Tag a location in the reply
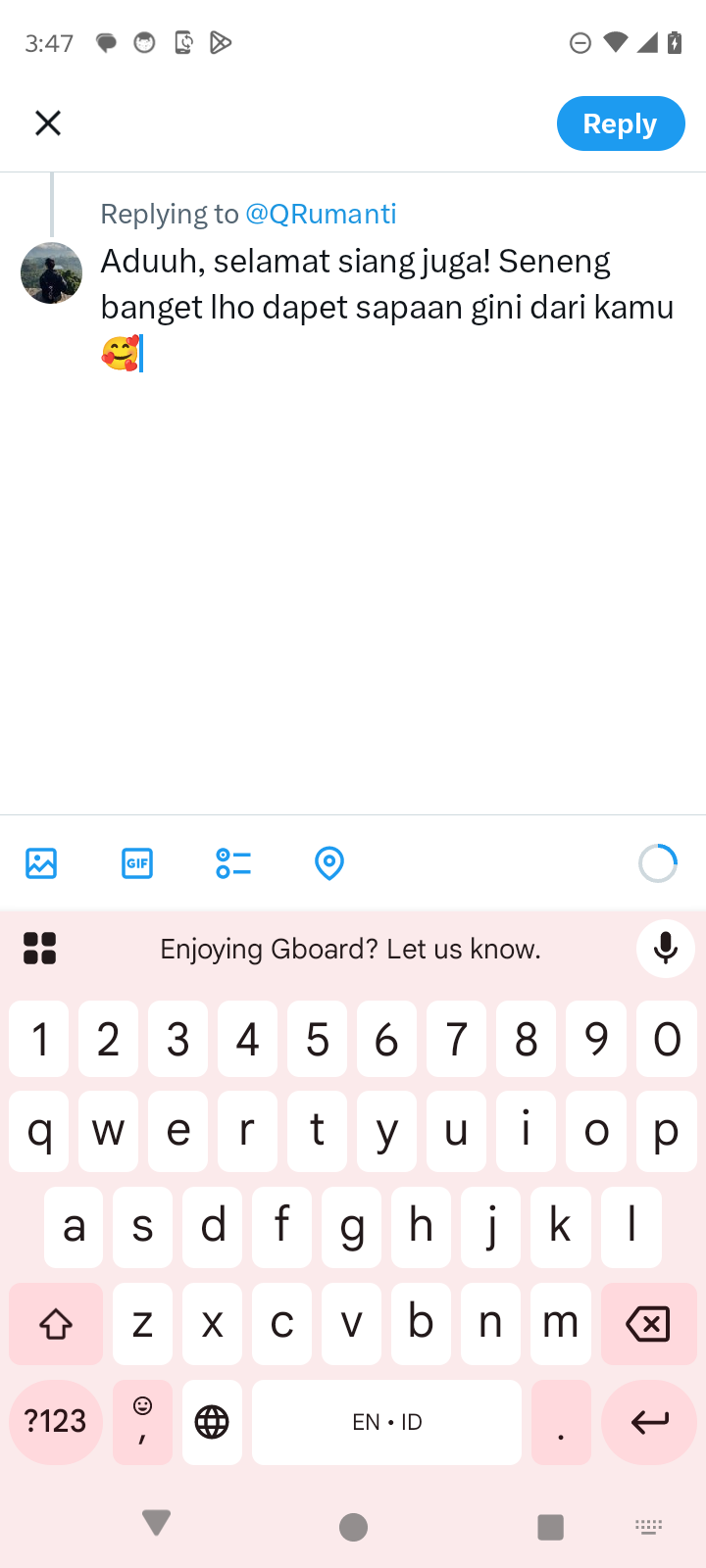The image size is (706, 1568). pos(329,863)
